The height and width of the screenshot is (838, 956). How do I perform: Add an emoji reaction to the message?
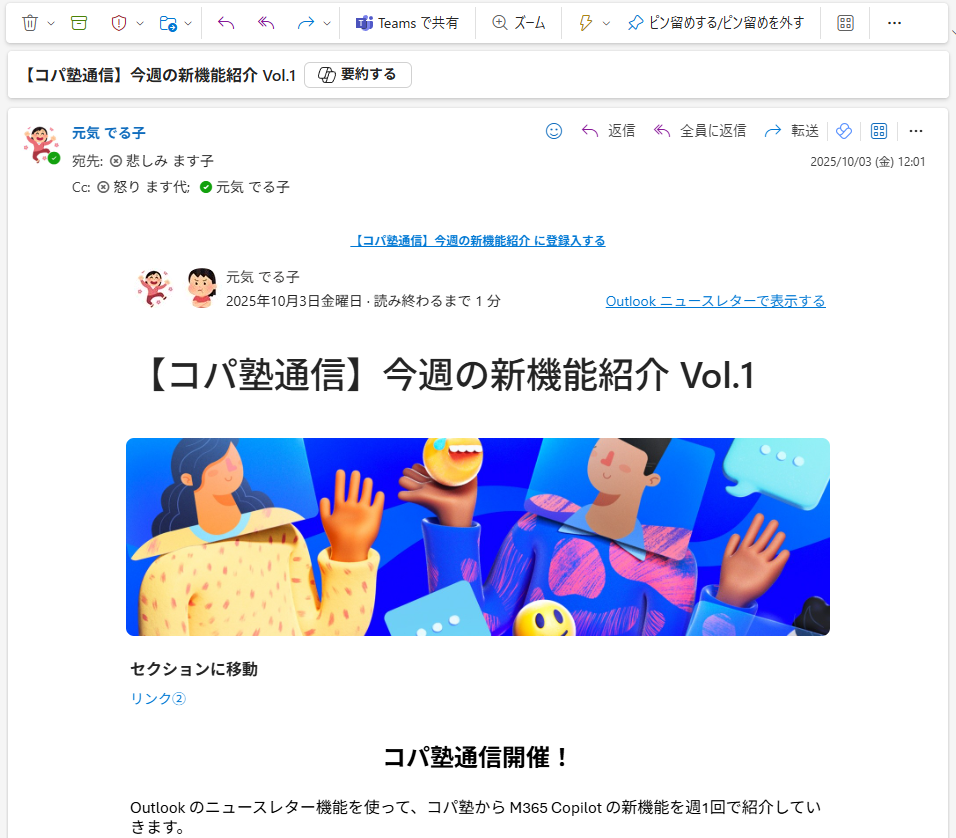pos(553,131)
